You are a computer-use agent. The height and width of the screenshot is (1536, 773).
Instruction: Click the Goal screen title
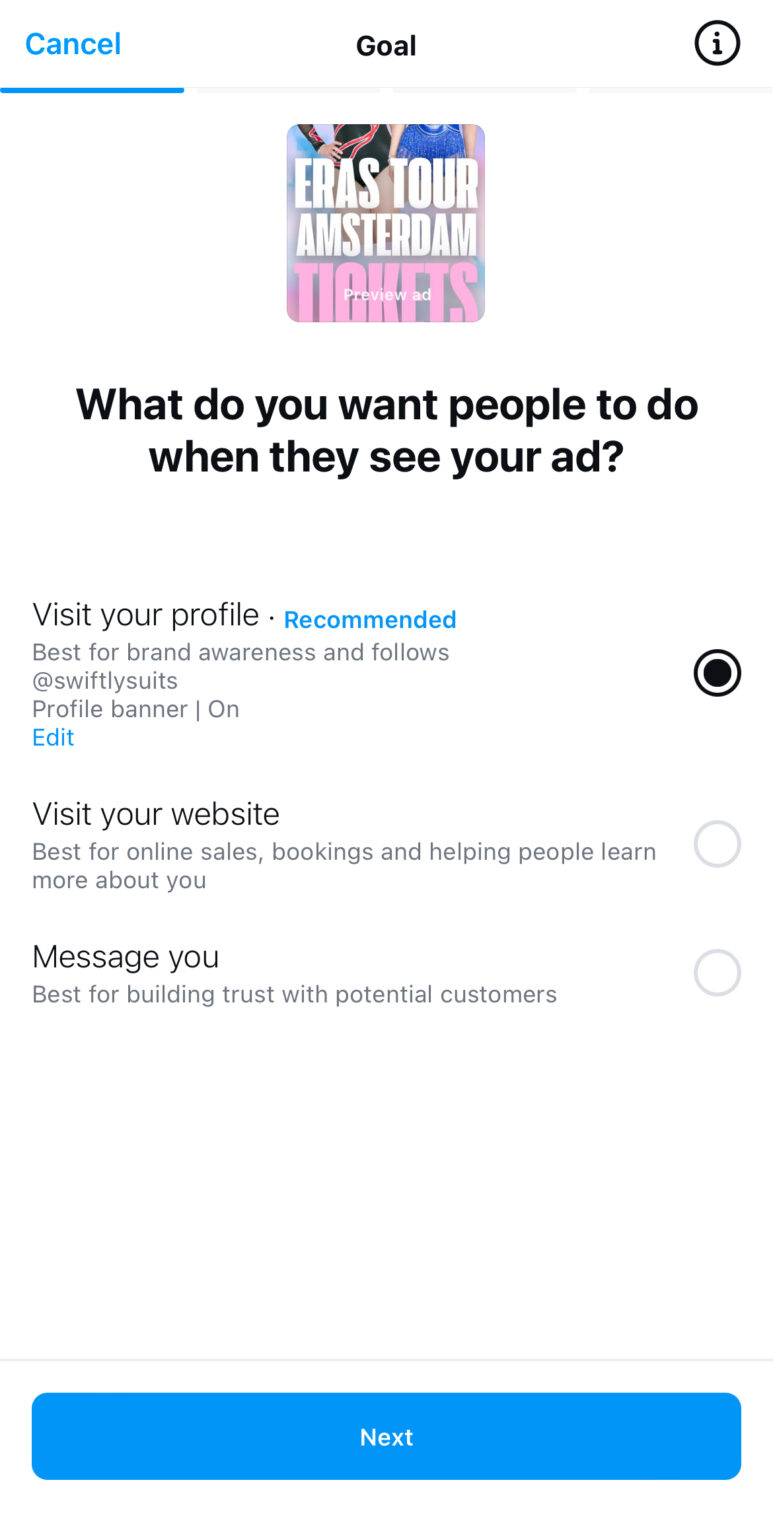[386, 45]
